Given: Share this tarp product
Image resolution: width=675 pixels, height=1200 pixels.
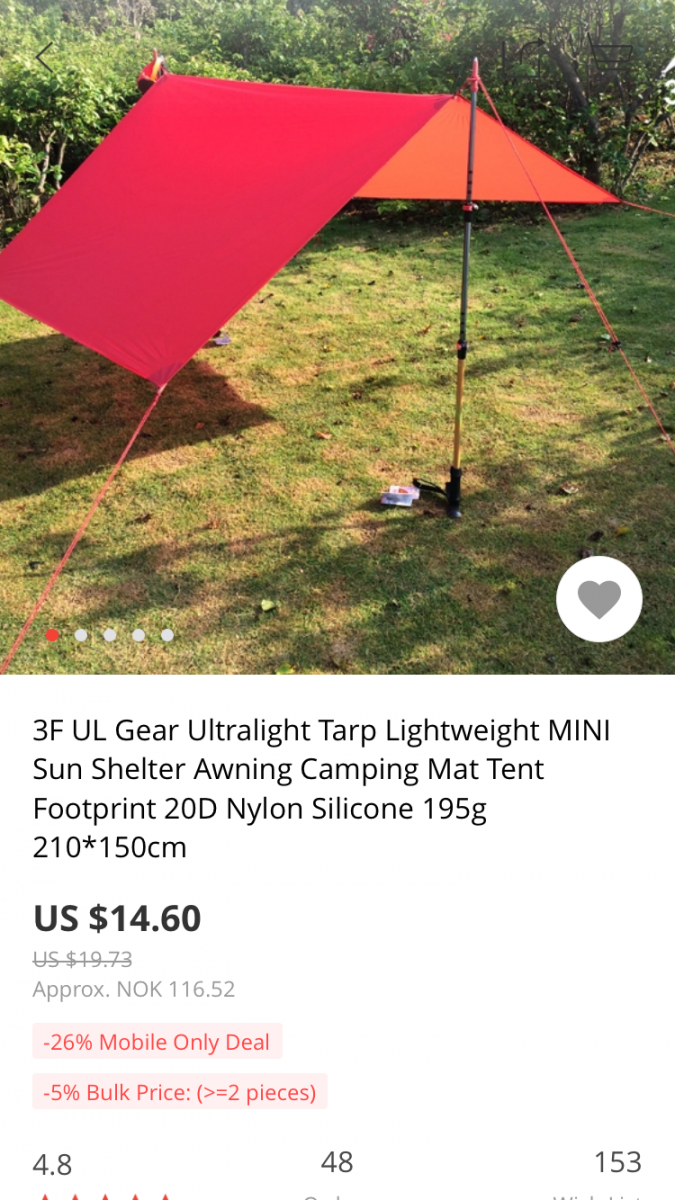Looking at the screenshot, I should pos(524,58).
